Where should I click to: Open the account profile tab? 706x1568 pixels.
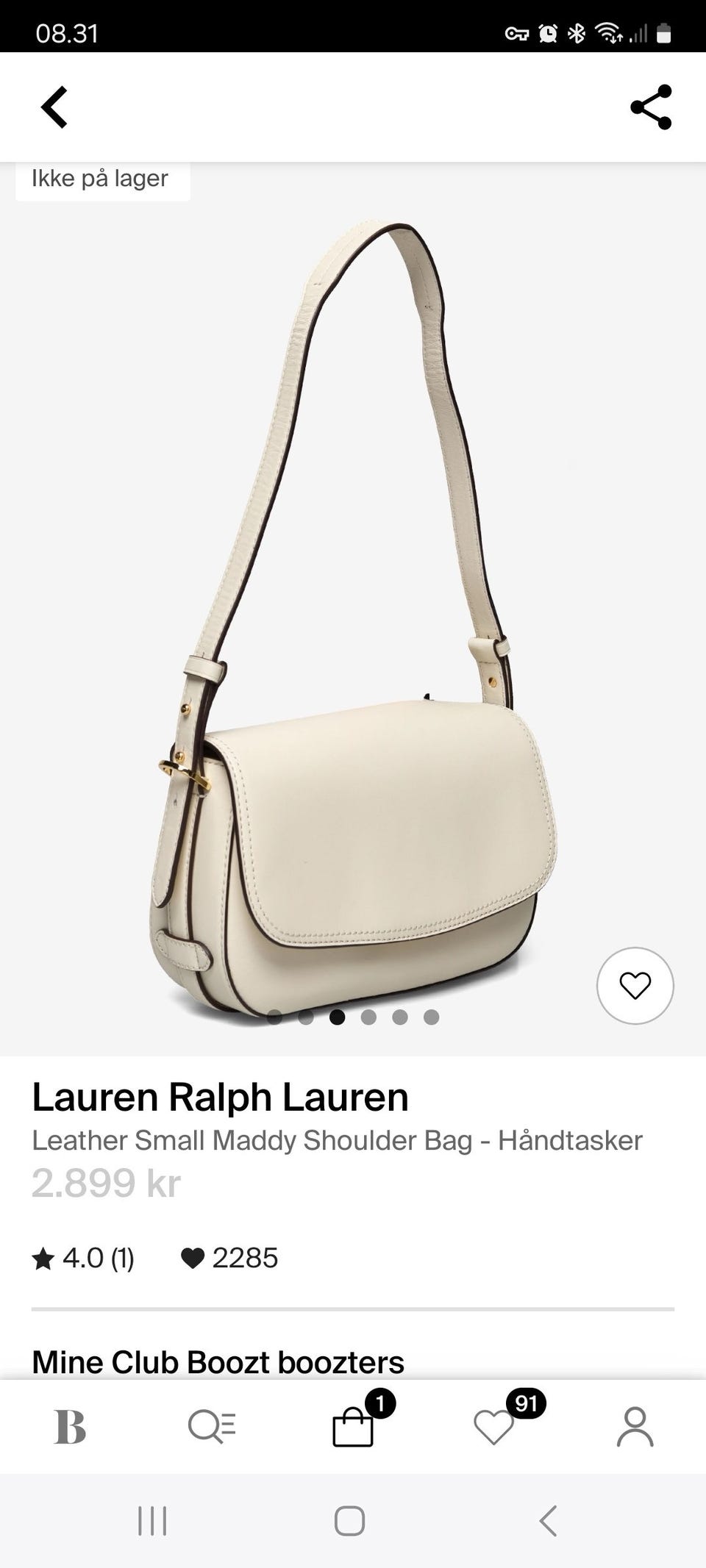[635, 1427]
